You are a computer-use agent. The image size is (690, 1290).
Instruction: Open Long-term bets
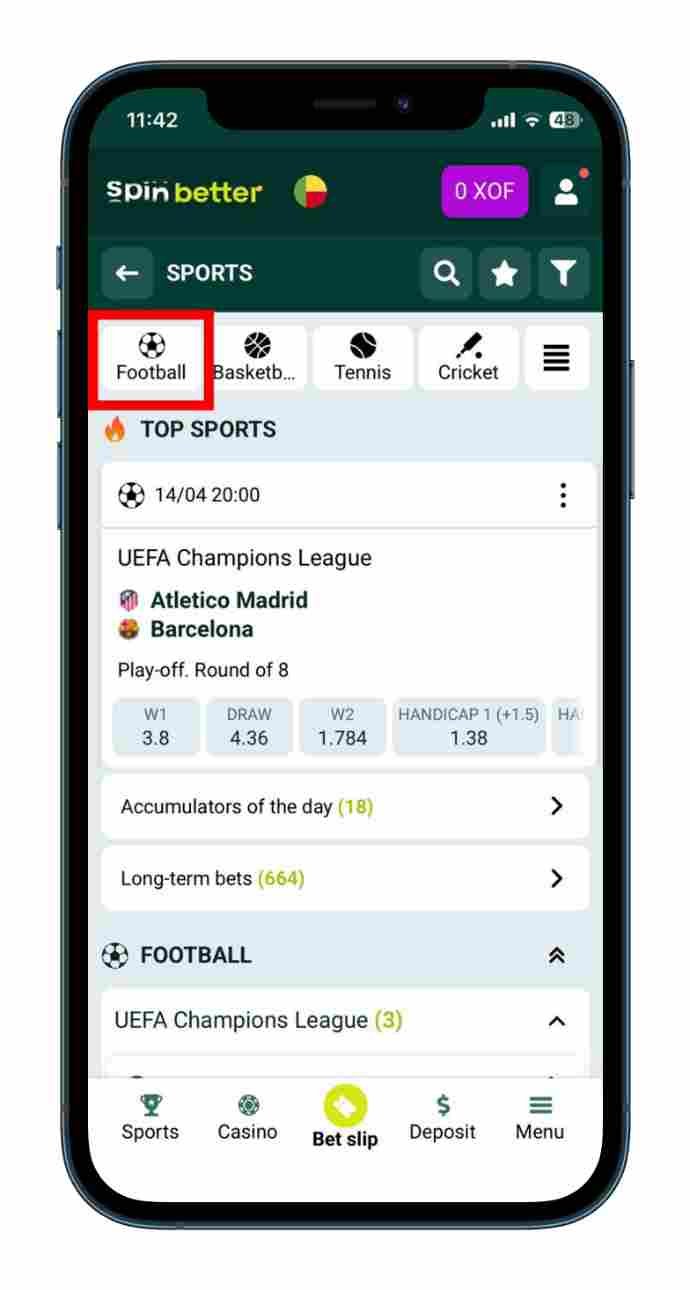coord(344,879)
